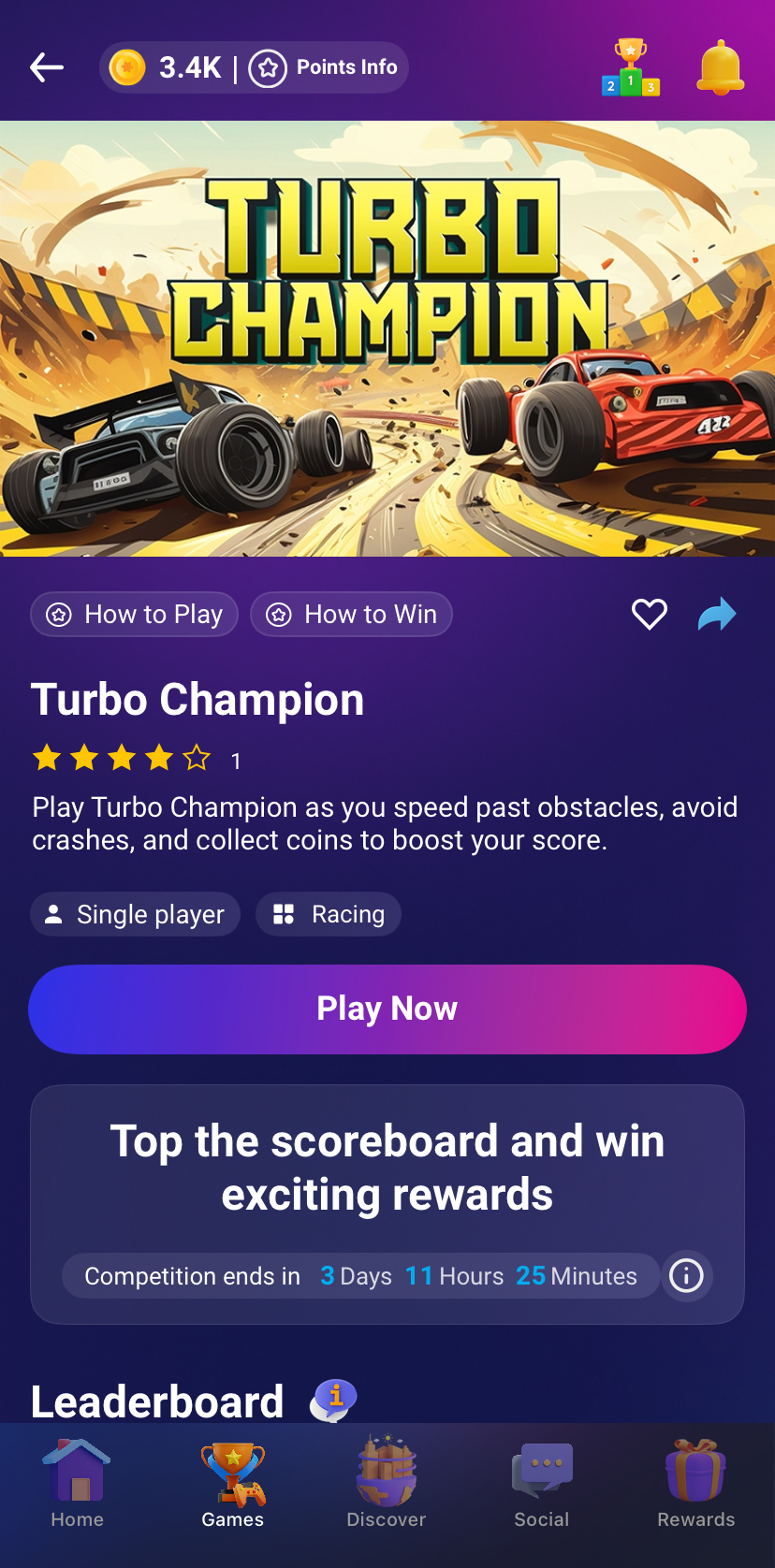The height and width of the screenshot is (1568, 775).
Task: Select the Single player chip
Action: point(136,914)
